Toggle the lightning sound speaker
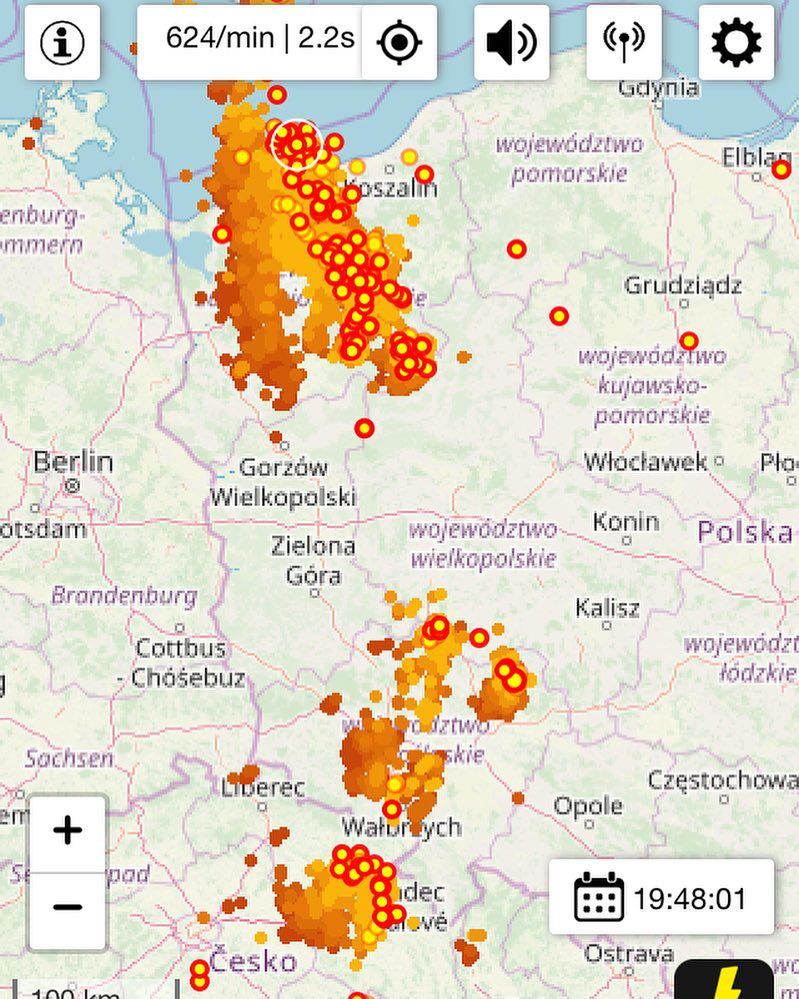799x999 pixels. 511,42
